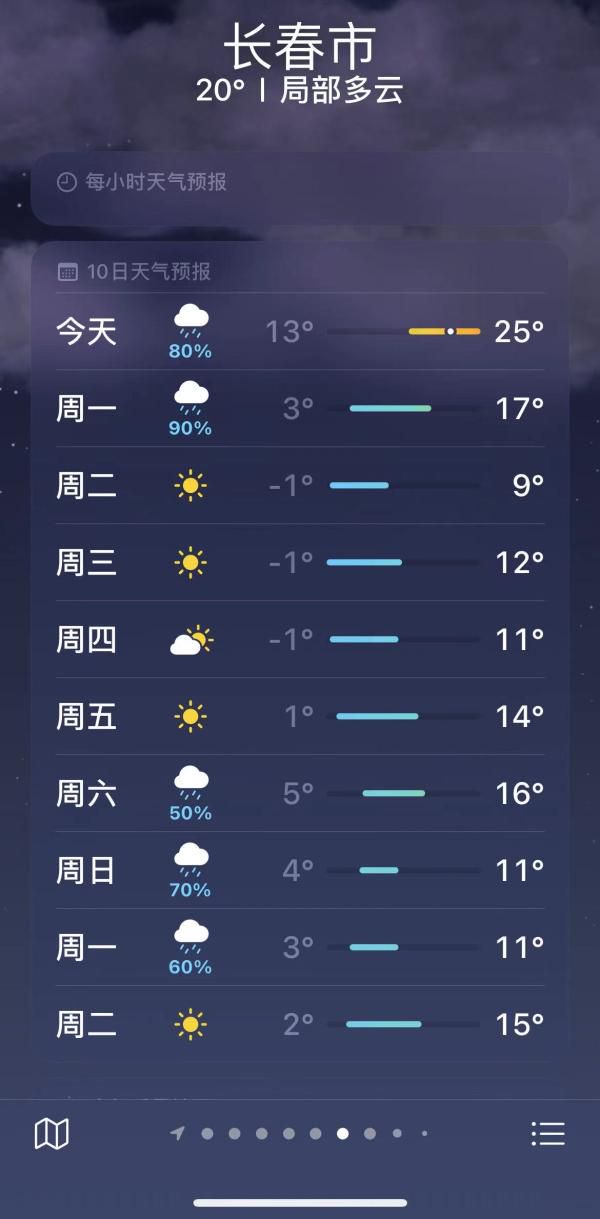Image resolution: width=600 pixels, height=1219 pixels.
Task: Open 周二 row with 9° high
Action: (x=300, y=485)
